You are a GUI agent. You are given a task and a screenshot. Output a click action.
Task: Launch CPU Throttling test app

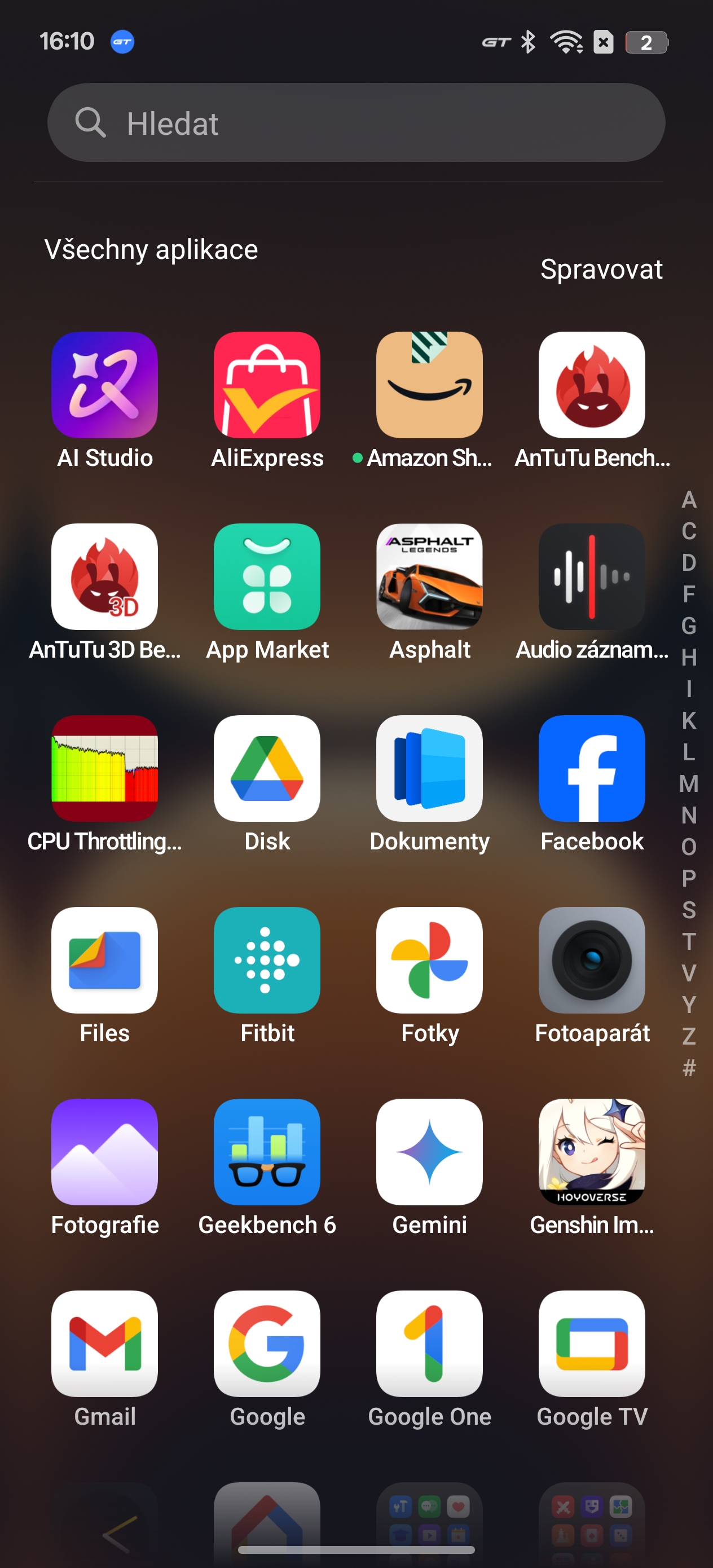105,769
